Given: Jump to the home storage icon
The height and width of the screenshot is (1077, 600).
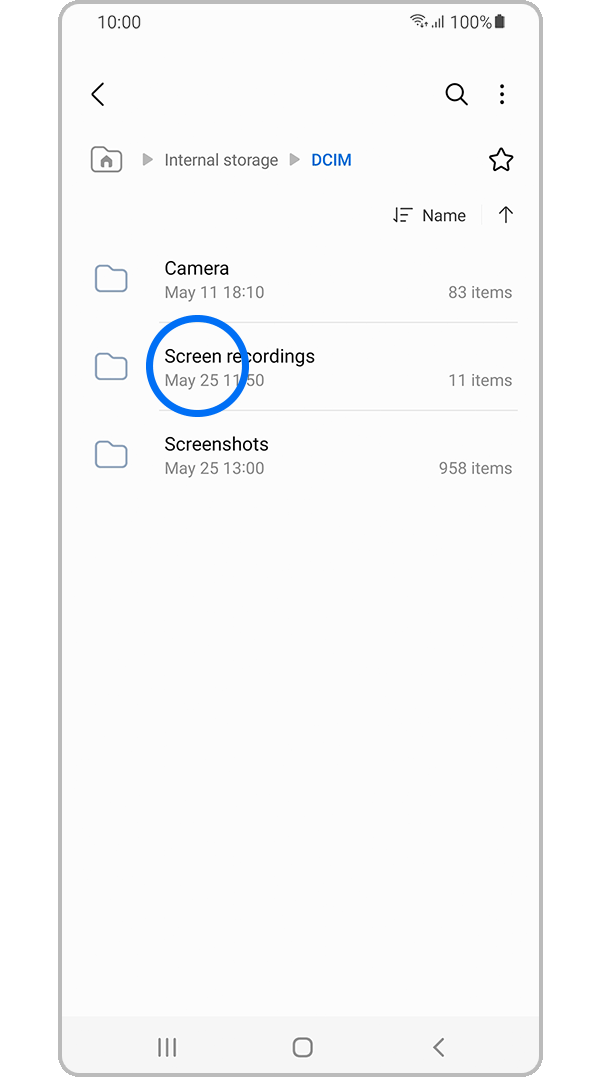Looking at the screenshot, I should tap(106, 160).
